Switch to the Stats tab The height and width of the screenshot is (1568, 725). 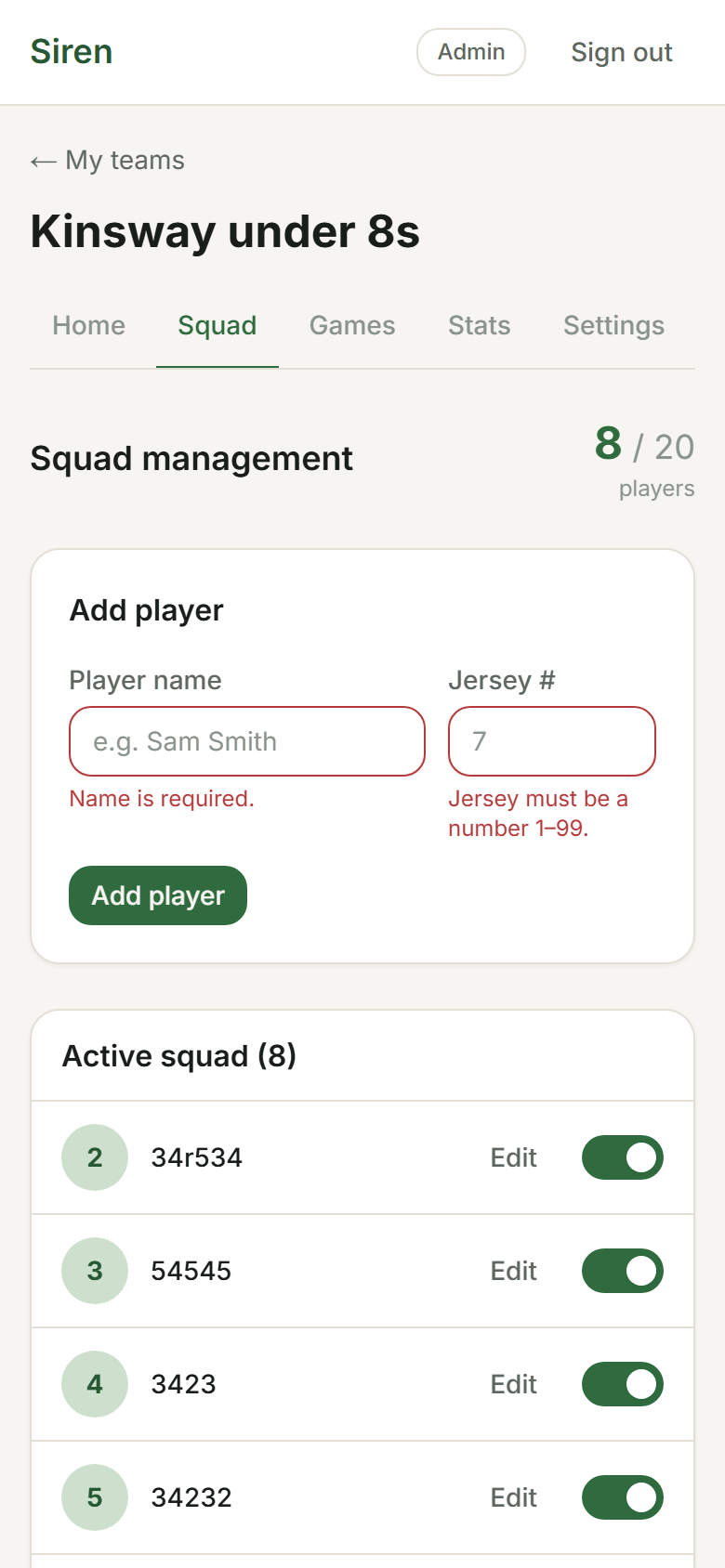click(x=479, y=326)
